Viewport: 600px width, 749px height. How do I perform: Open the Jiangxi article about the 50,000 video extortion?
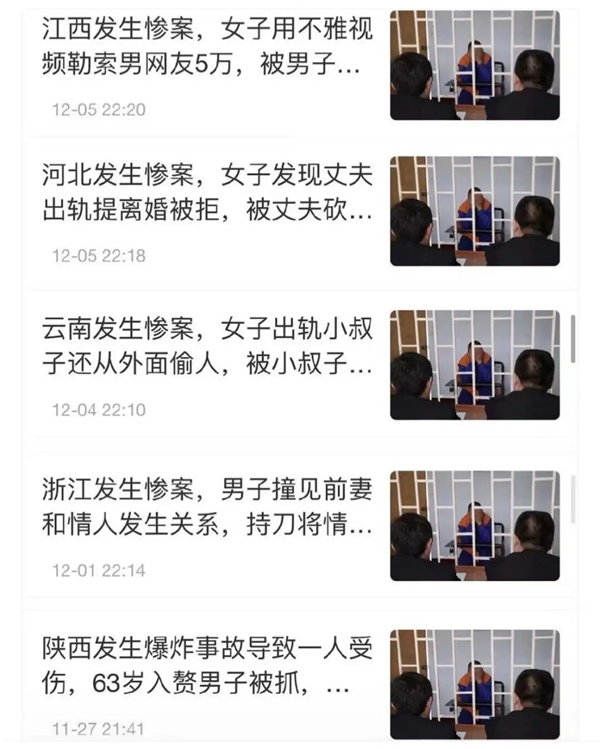[x=205, y=50]
